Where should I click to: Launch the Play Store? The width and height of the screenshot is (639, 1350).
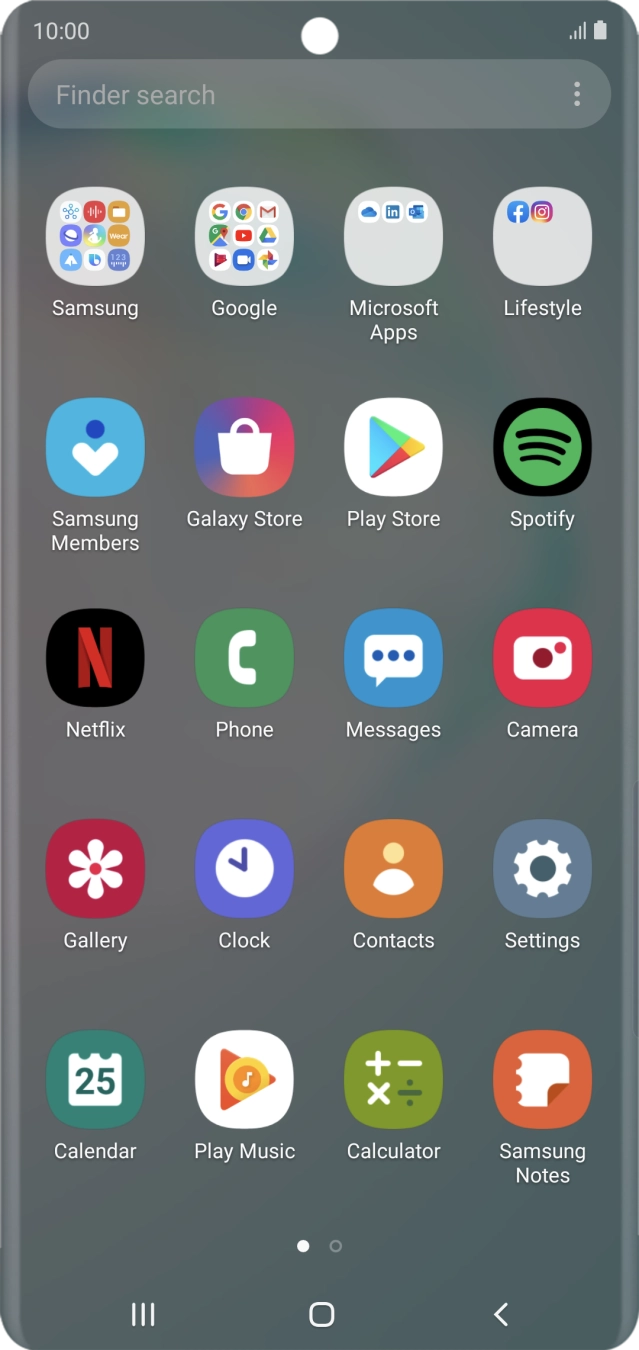393,447
